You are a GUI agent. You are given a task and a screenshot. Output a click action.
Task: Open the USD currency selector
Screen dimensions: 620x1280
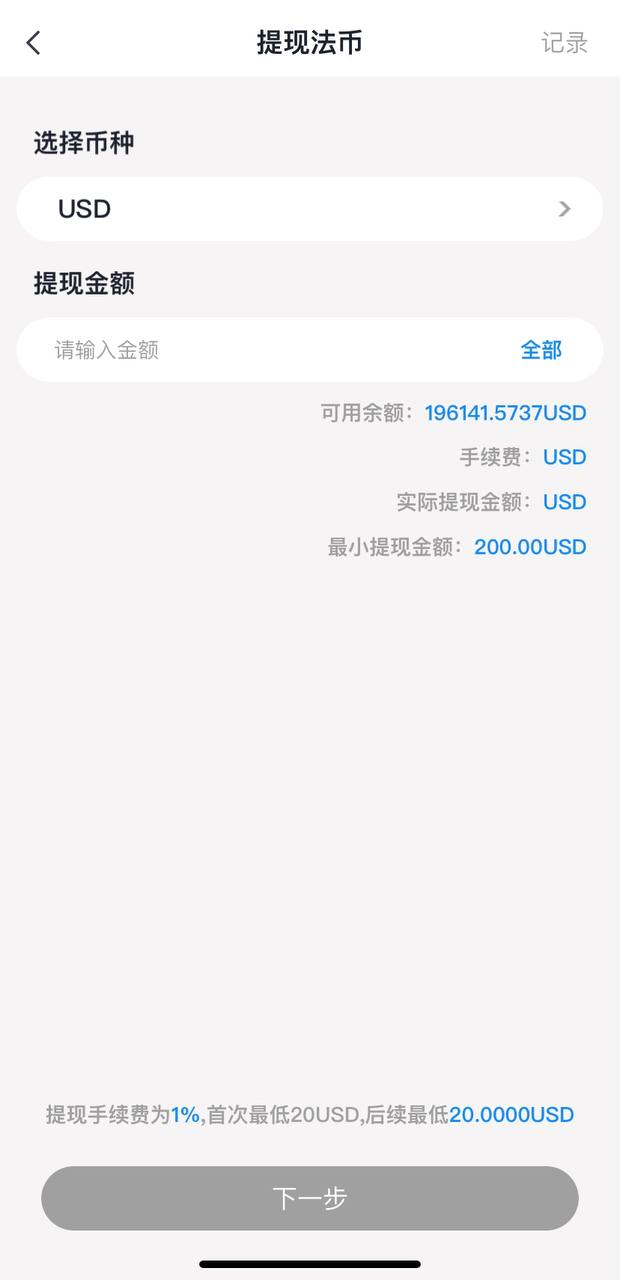[x=310, y=209]
